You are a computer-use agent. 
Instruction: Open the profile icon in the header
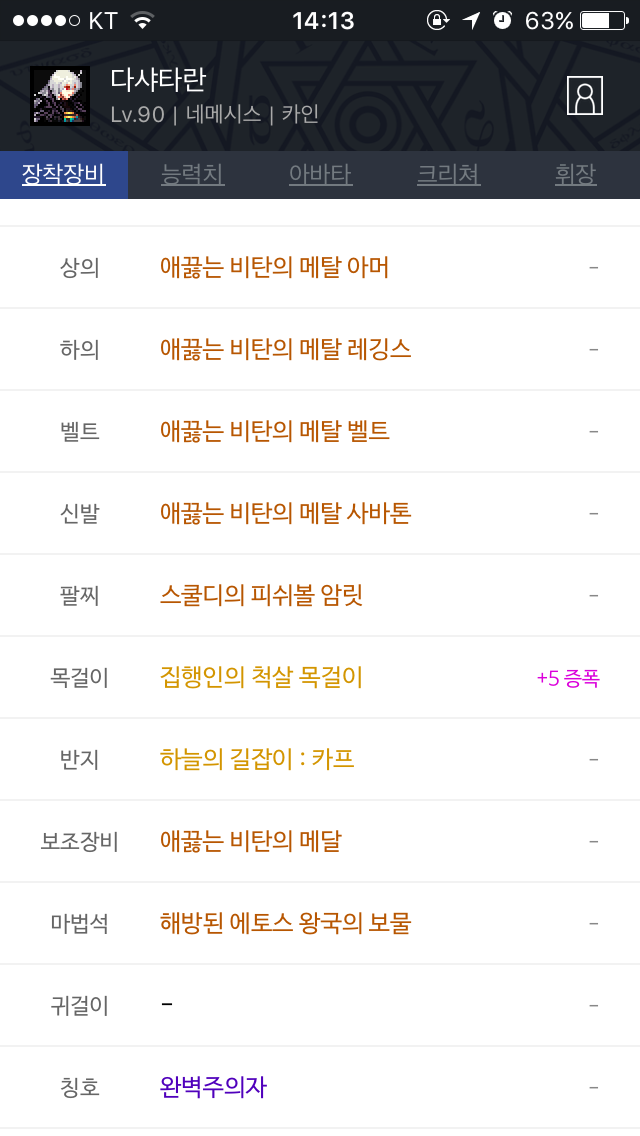(584, 96)
